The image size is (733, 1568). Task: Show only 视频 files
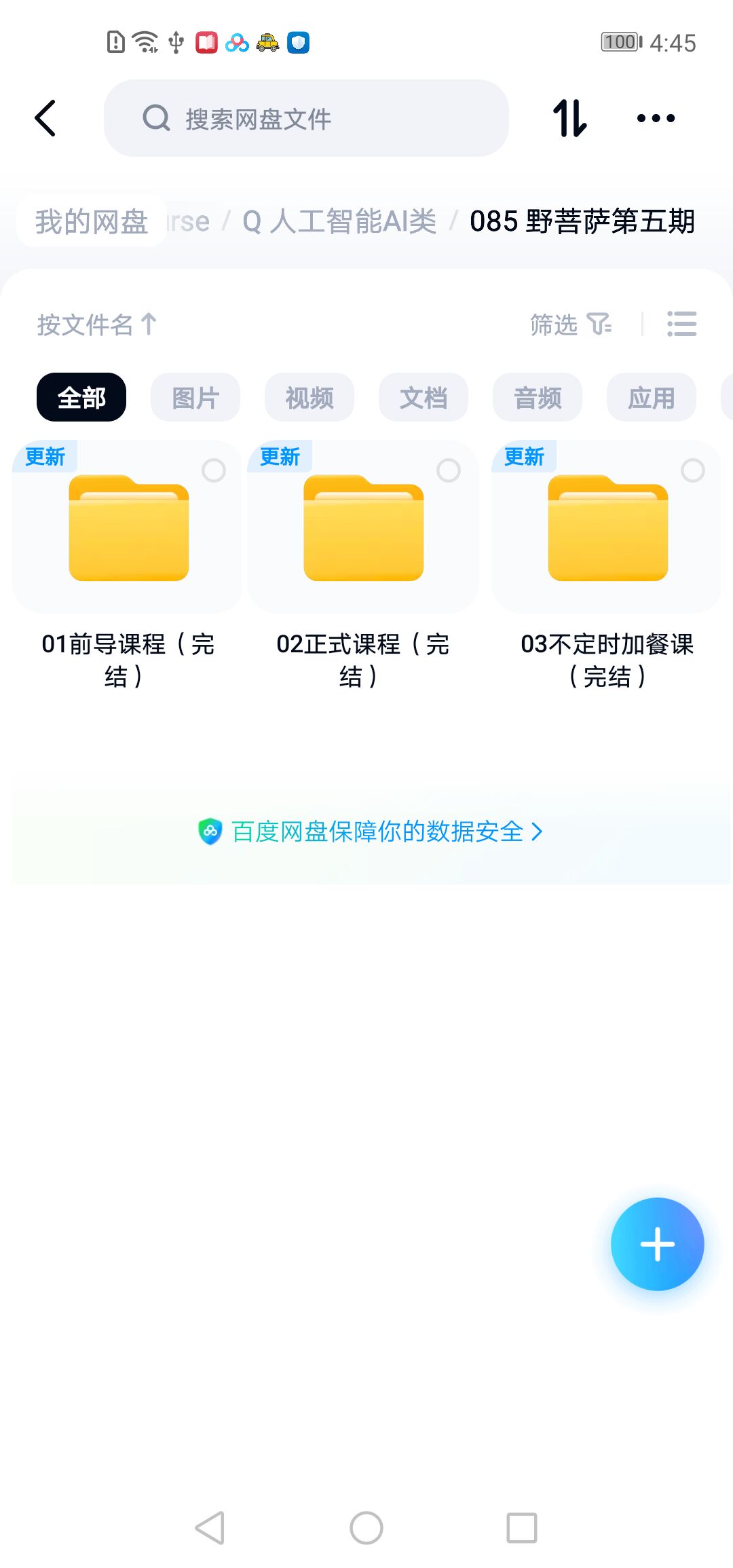[x=309, y=398]
